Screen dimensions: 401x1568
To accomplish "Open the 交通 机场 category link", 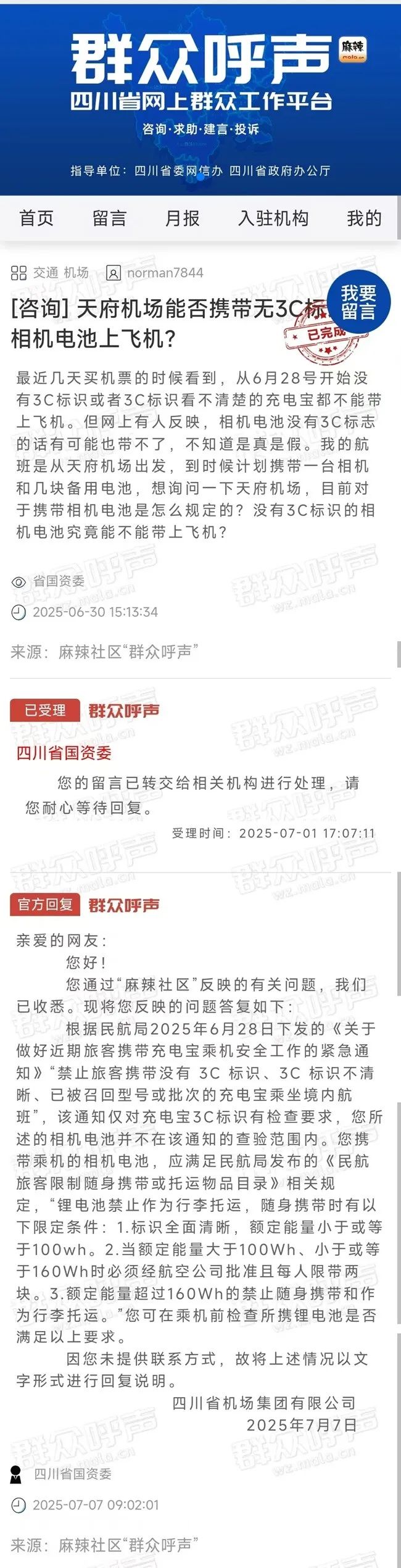I will point(60,273).
